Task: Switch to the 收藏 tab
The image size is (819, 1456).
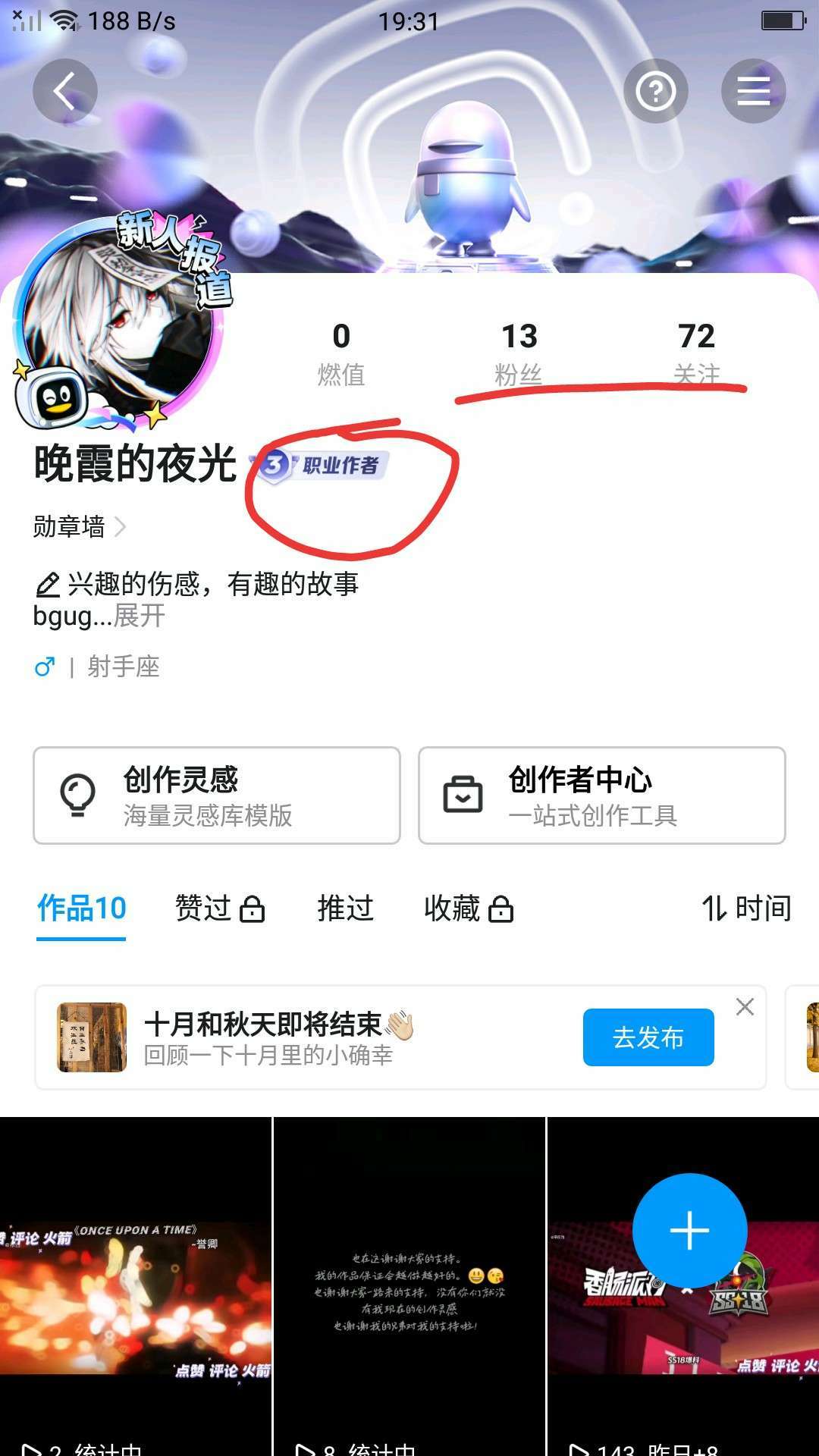Action: pos(468,908)
